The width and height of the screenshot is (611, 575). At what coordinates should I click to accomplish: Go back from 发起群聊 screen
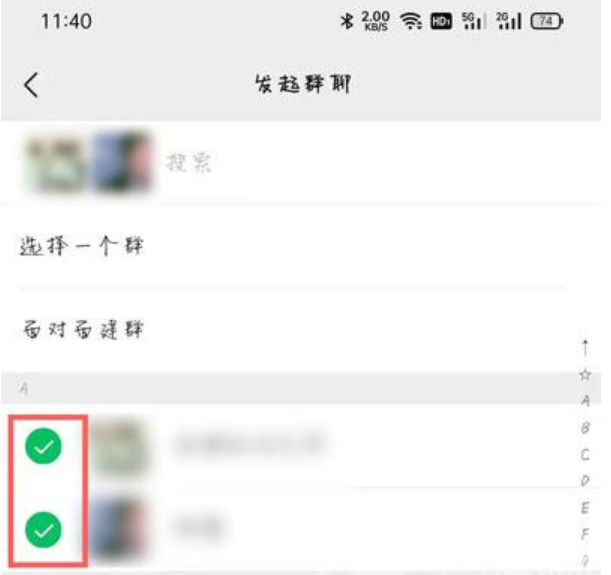tap(32, 86)
